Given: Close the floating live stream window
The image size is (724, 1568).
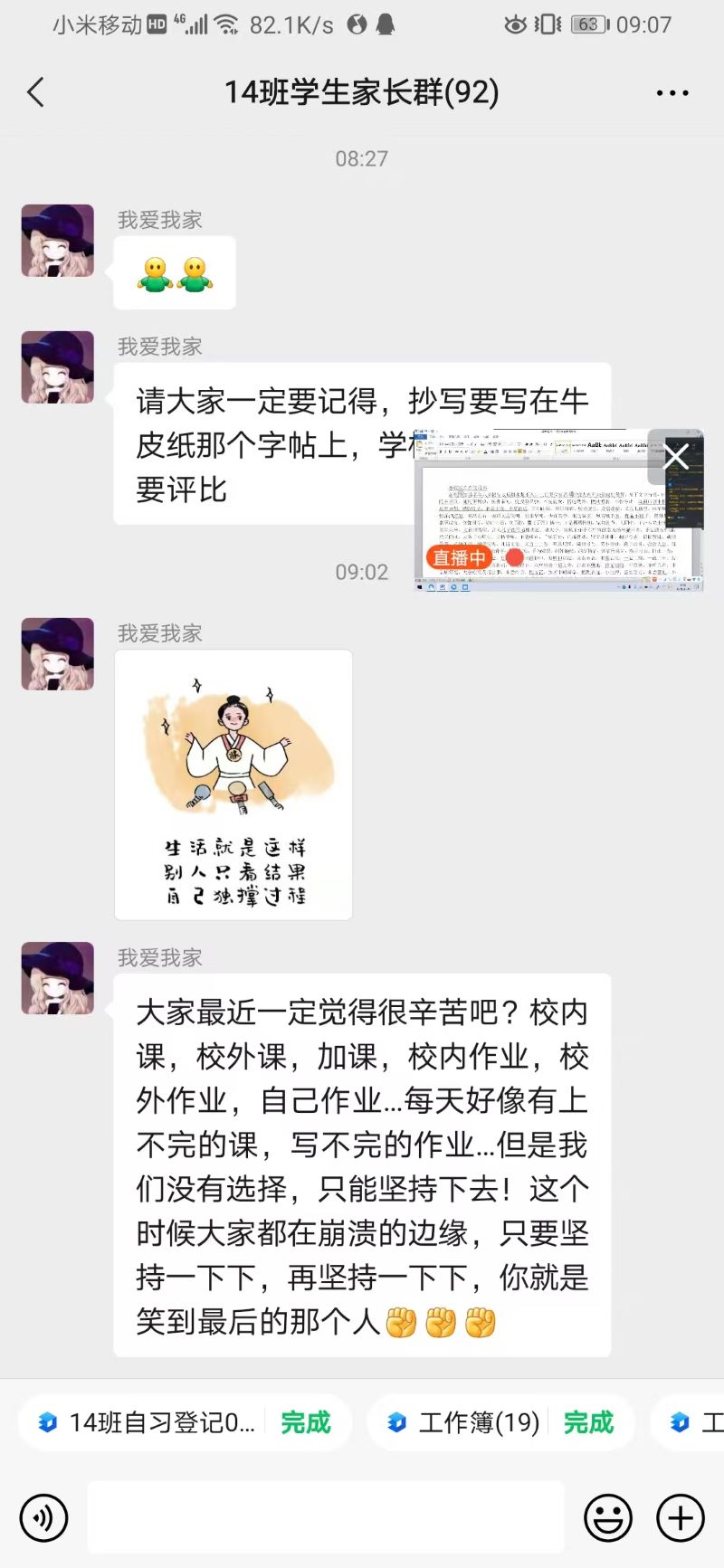Looking at the screenshot, I should coord(675,457).
